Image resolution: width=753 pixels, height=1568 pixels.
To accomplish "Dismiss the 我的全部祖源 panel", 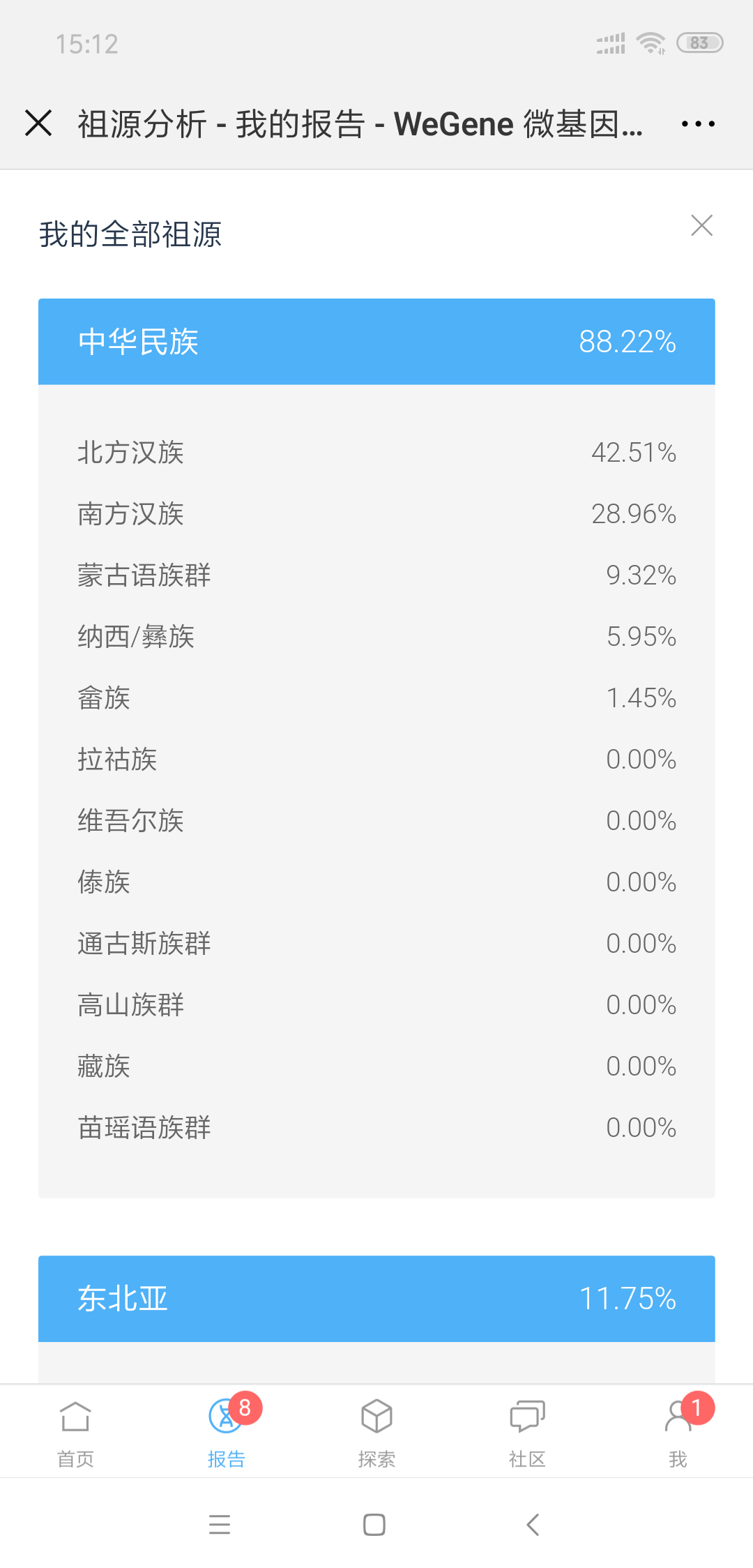I will (701, 225).
